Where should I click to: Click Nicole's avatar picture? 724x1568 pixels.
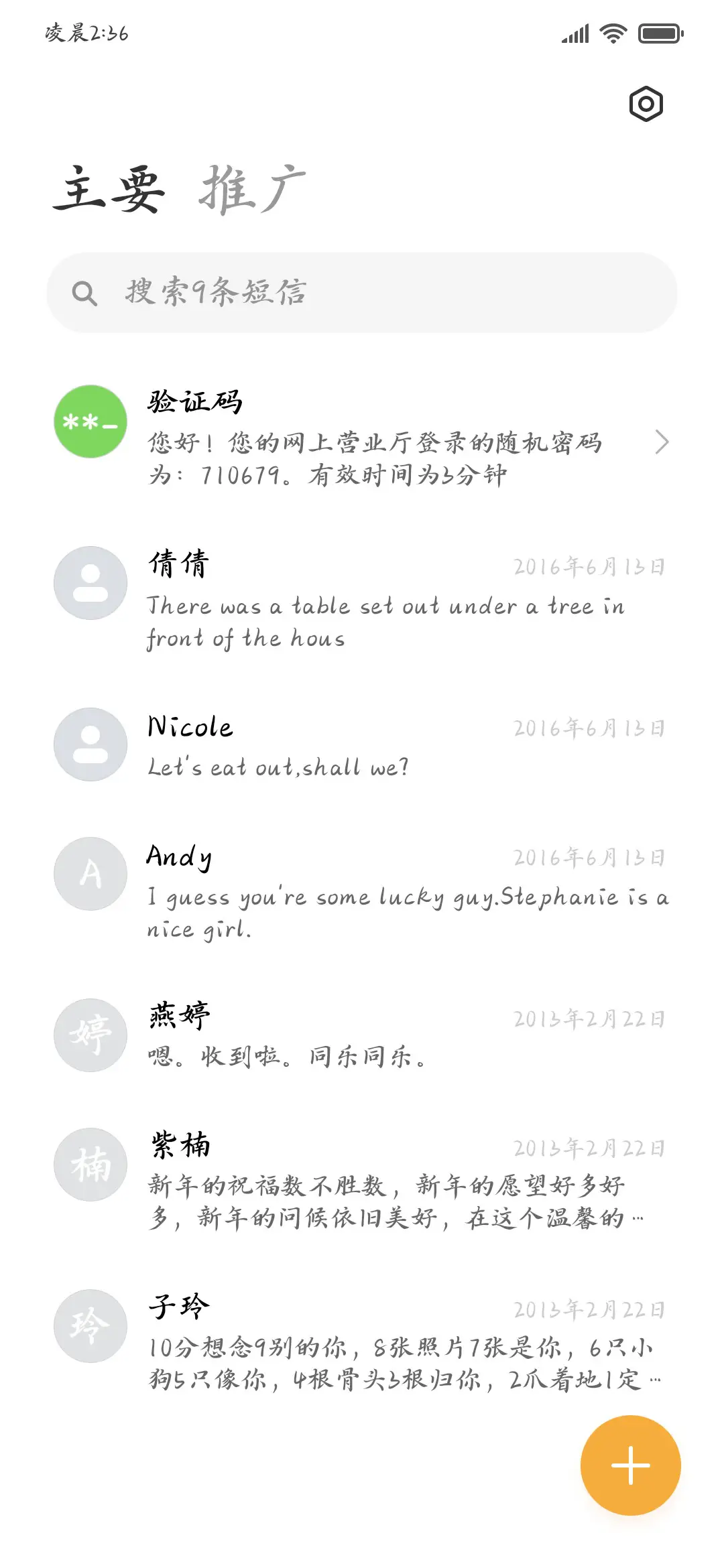coord(90,745)
